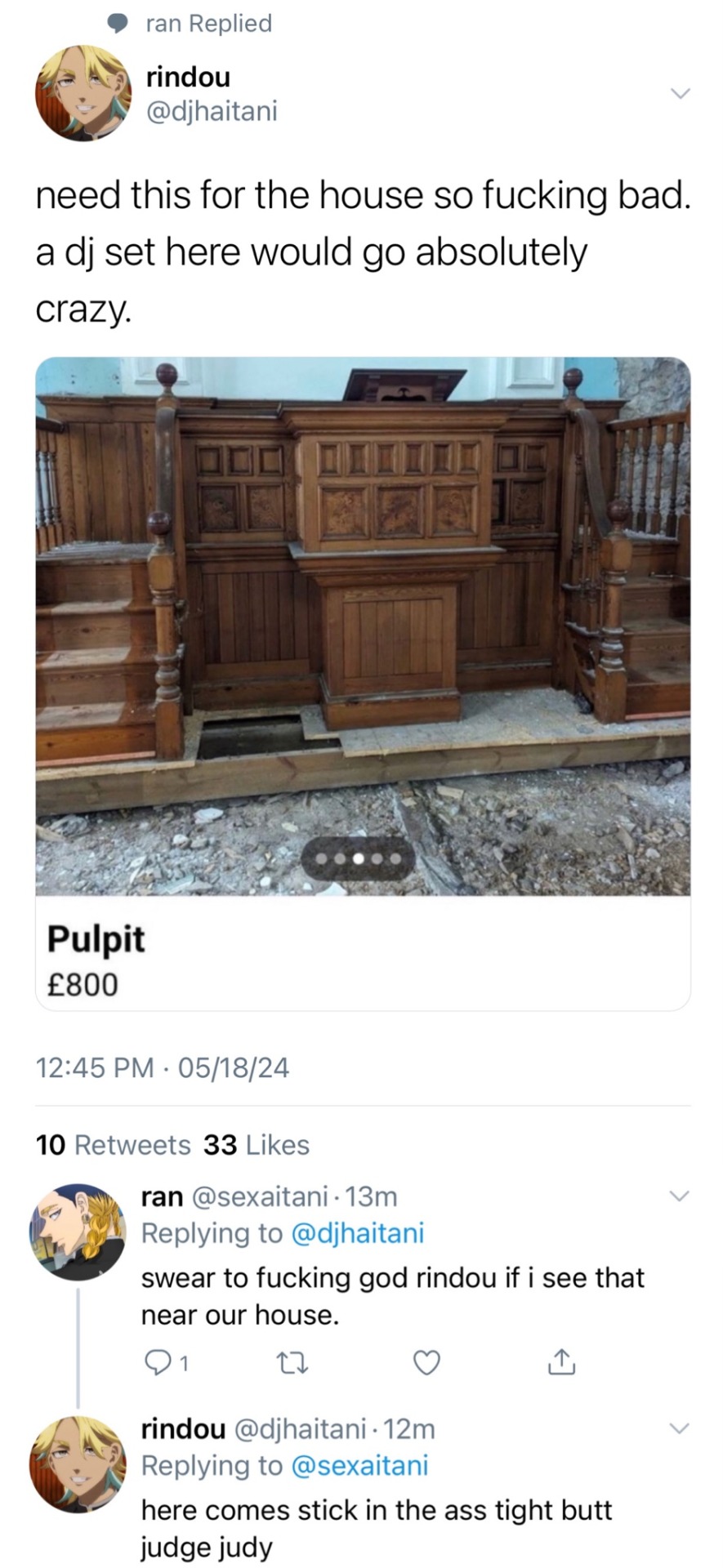
Task: Tap the blue @sexaitani mention
Action: 359,1465
